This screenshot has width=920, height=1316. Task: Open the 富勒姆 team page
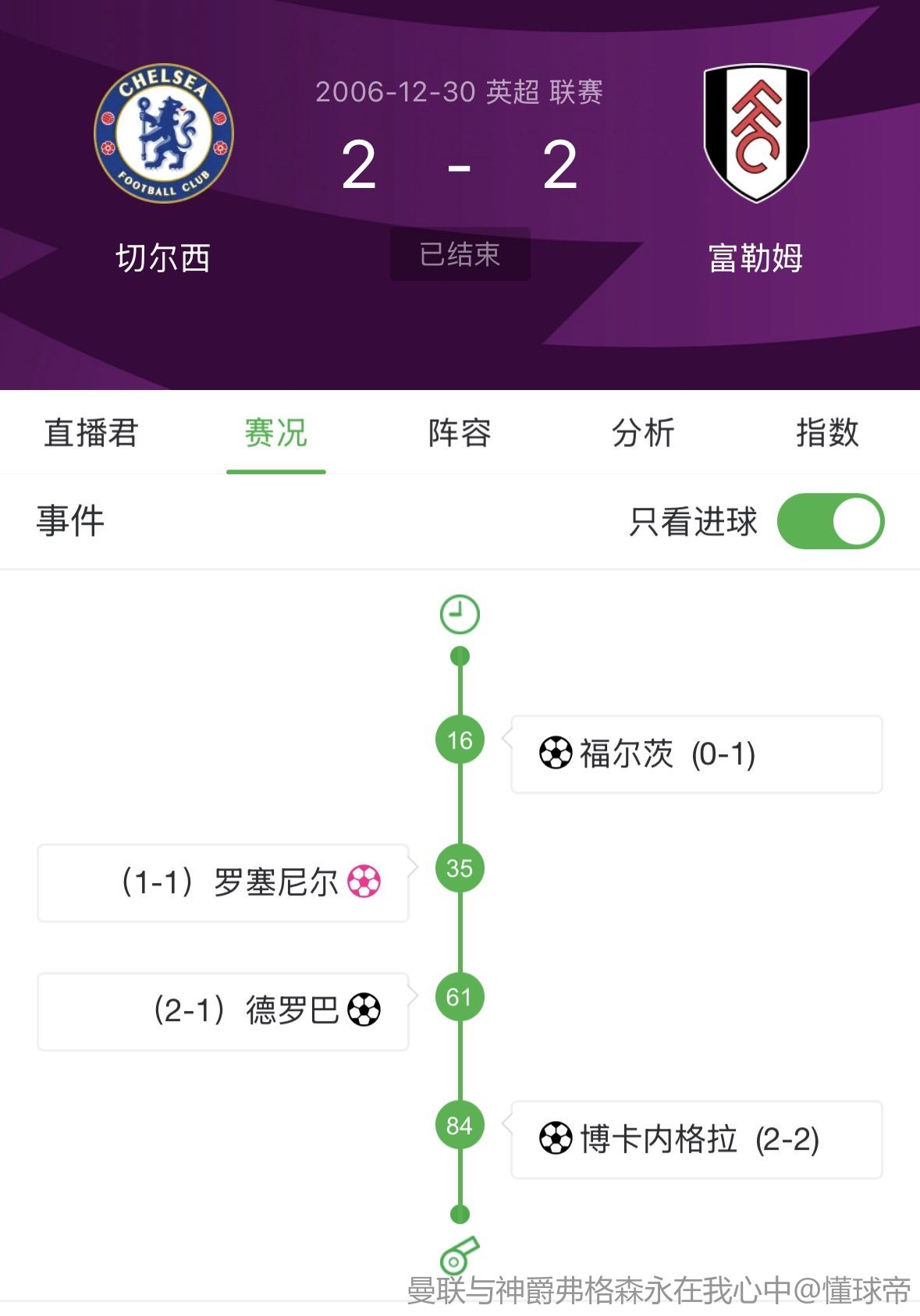[755, 134]
